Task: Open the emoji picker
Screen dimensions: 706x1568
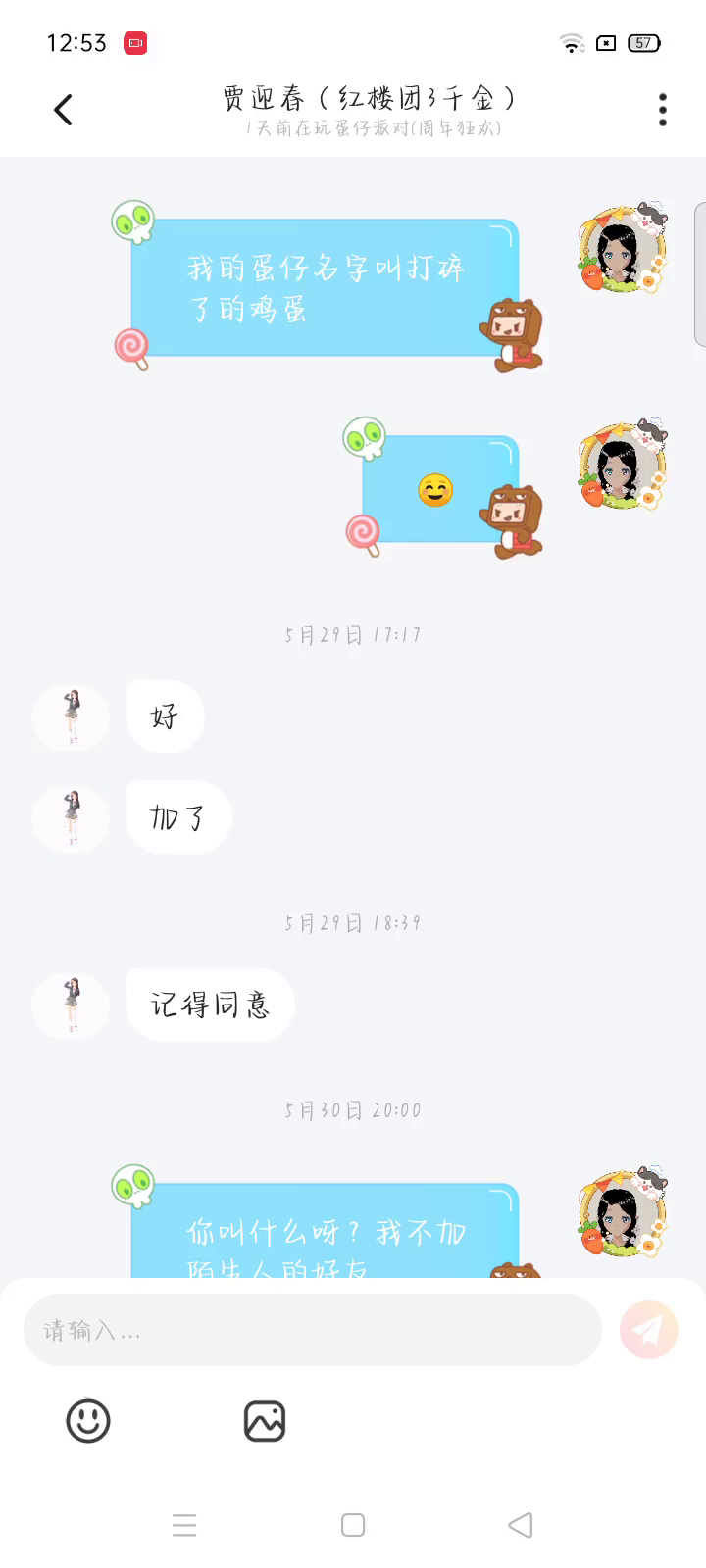Action: pos(88,1420)
